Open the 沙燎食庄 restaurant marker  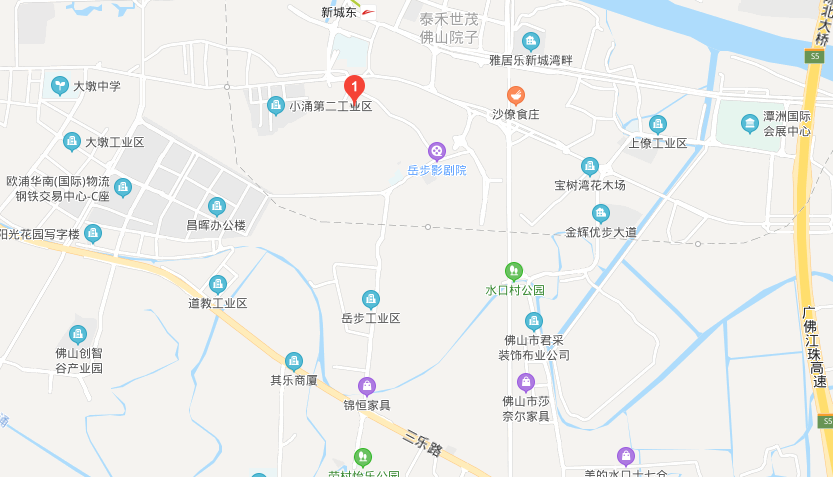tap(516, 96)
